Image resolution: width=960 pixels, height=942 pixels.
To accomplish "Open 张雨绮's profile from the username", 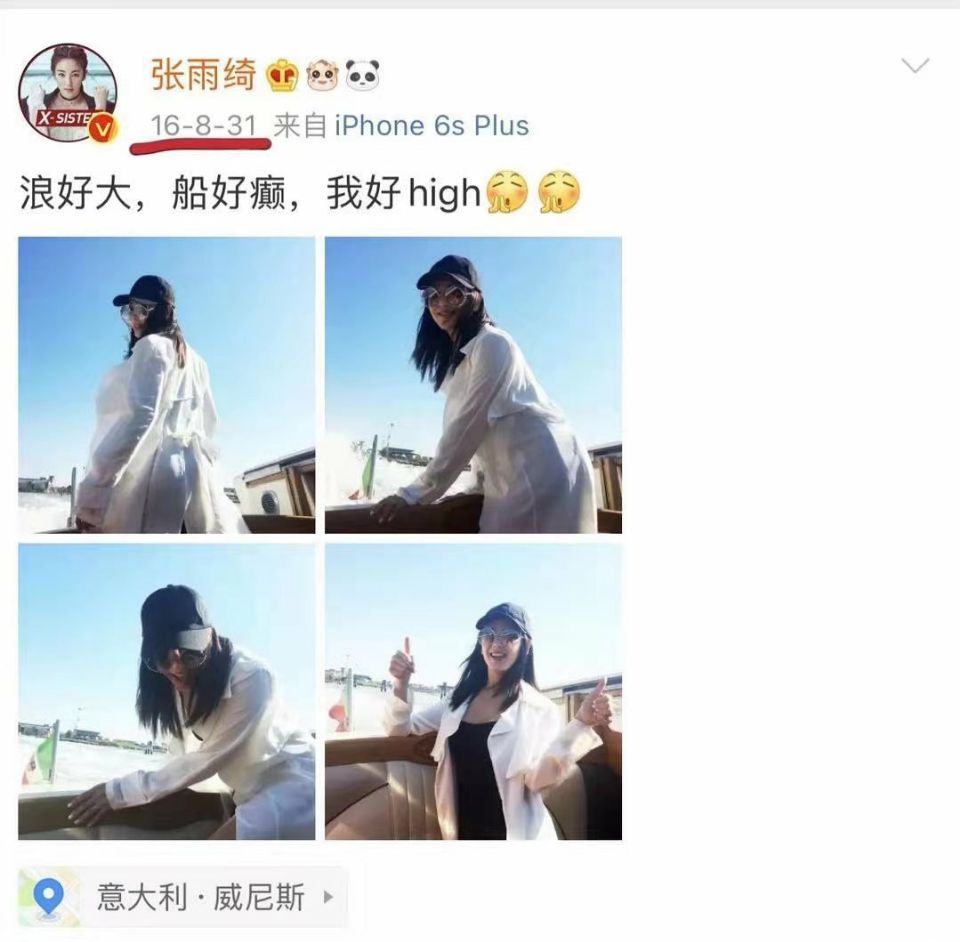I will coord(203,74).
